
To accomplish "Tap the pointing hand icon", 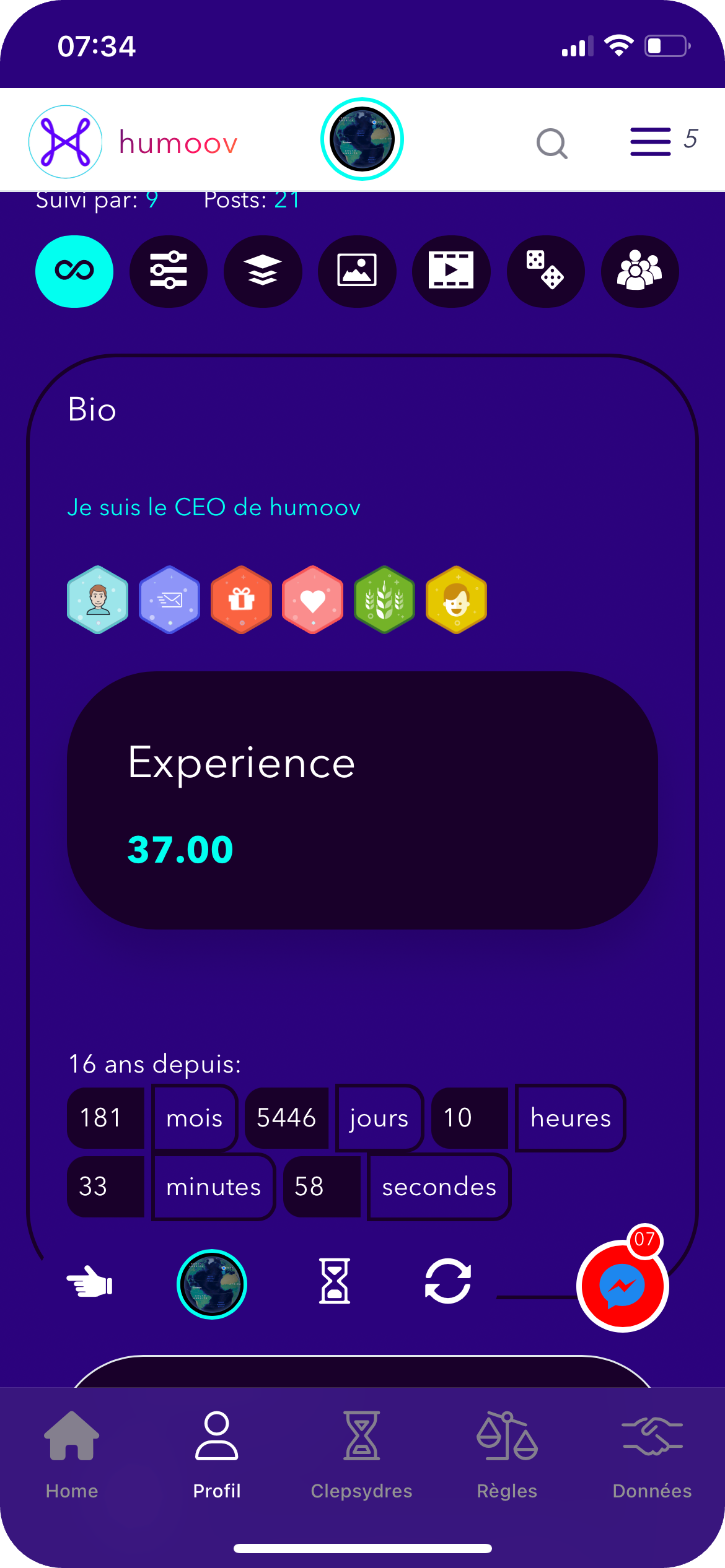I will pos(90,1281).
